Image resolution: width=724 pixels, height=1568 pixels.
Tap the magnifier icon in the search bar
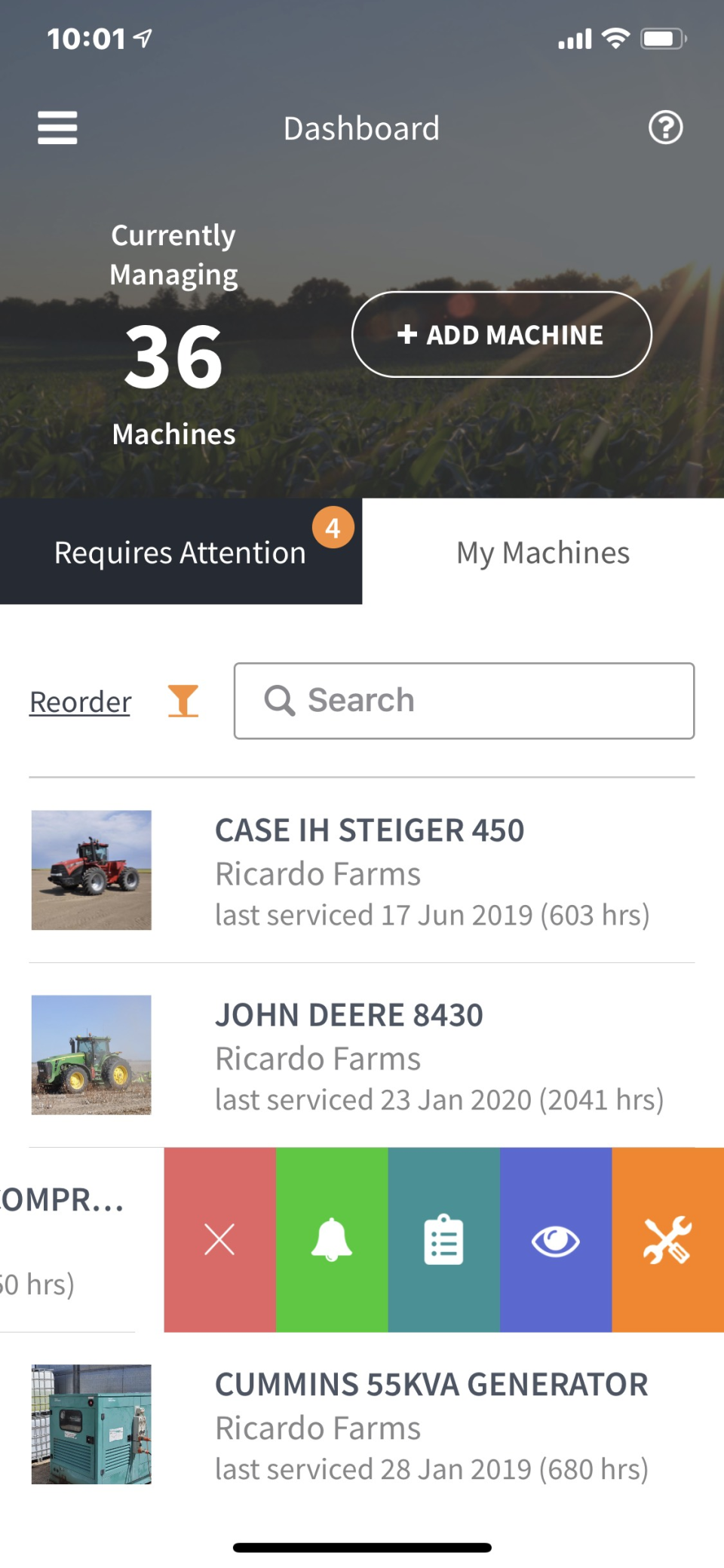point(280,701)
